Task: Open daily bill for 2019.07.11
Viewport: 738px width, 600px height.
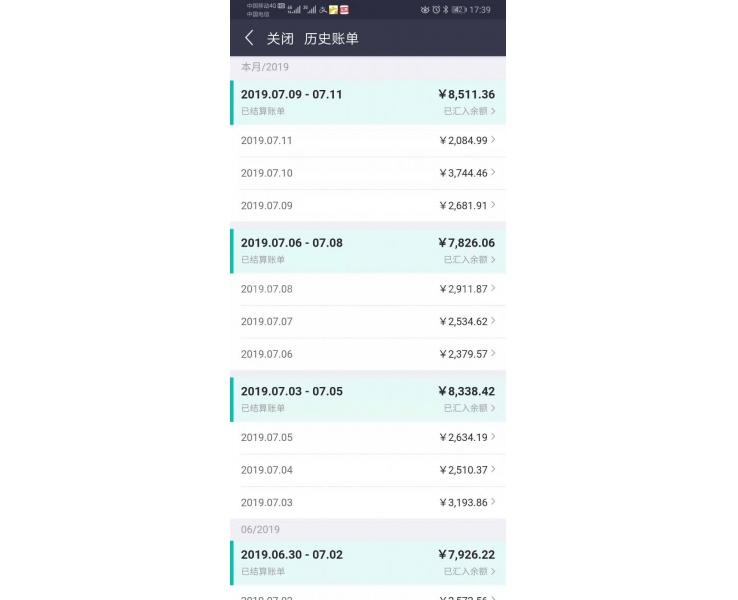Action: tap(368, 141)
